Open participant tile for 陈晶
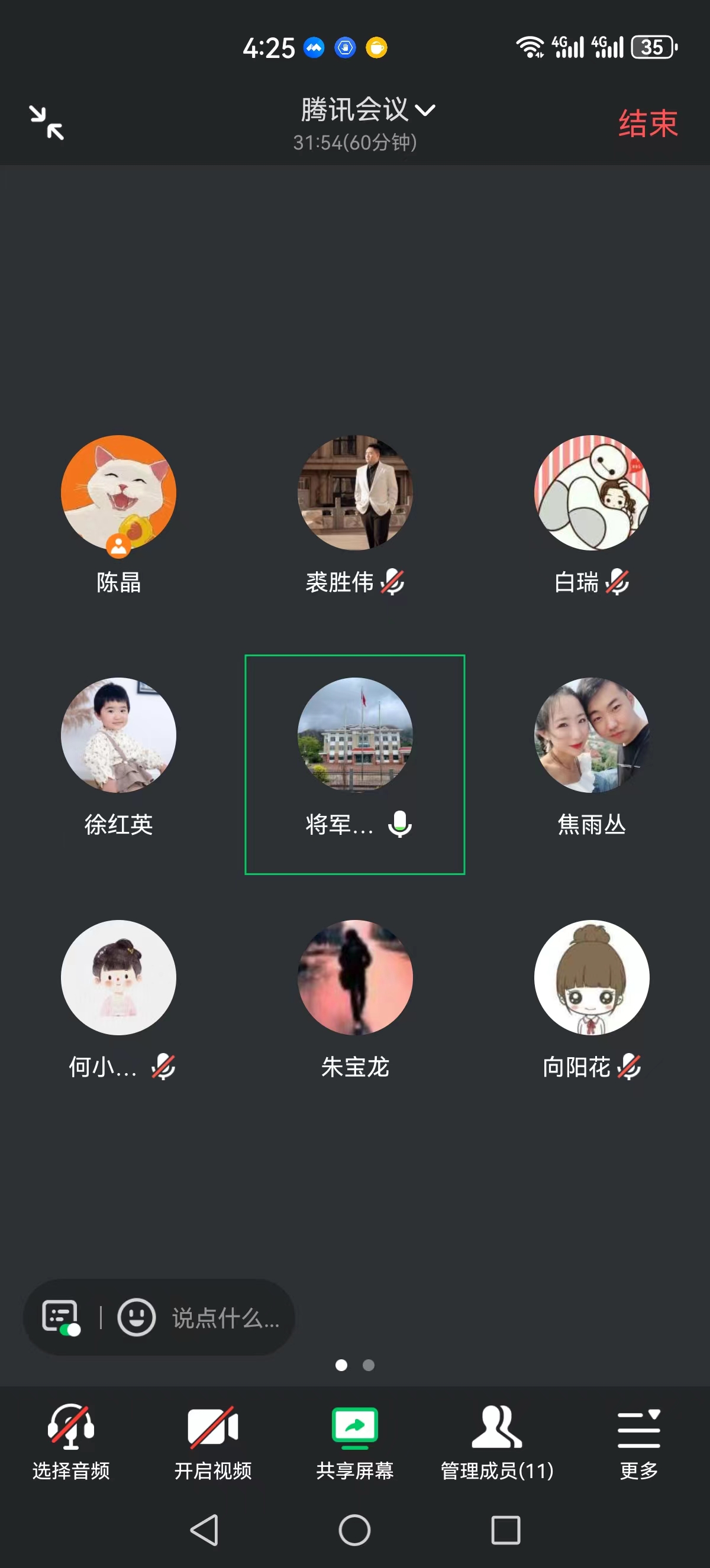The height and width of the screenshot is (1568, 710). (x=119, y=515)
